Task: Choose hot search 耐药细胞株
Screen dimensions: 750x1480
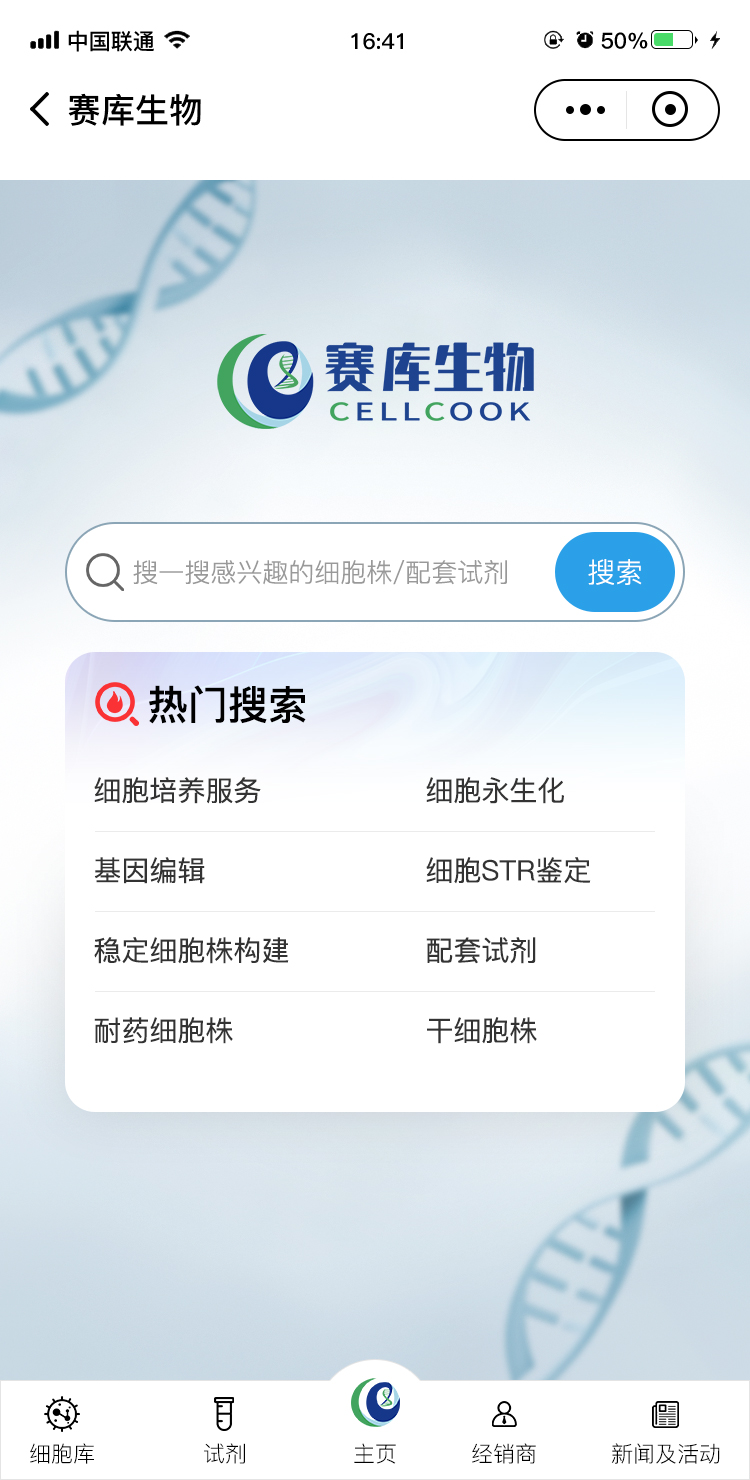Action: point(163,1031)
